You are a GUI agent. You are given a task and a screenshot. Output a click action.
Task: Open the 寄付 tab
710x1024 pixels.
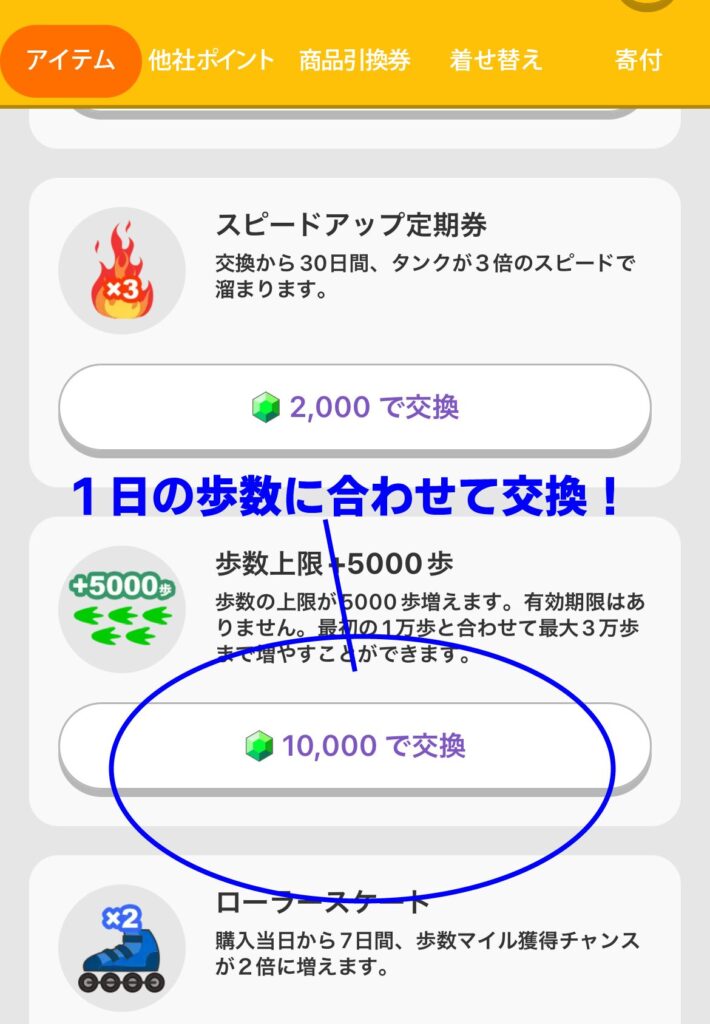637,60
